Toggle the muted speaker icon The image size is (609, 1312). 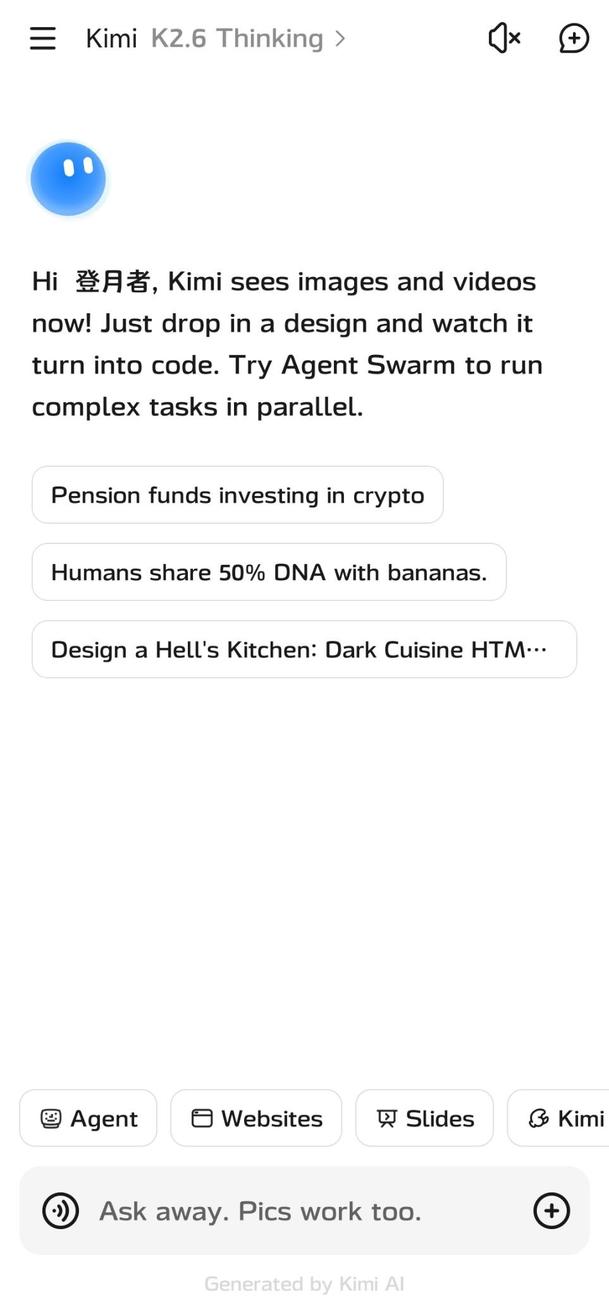coord(504,39)
